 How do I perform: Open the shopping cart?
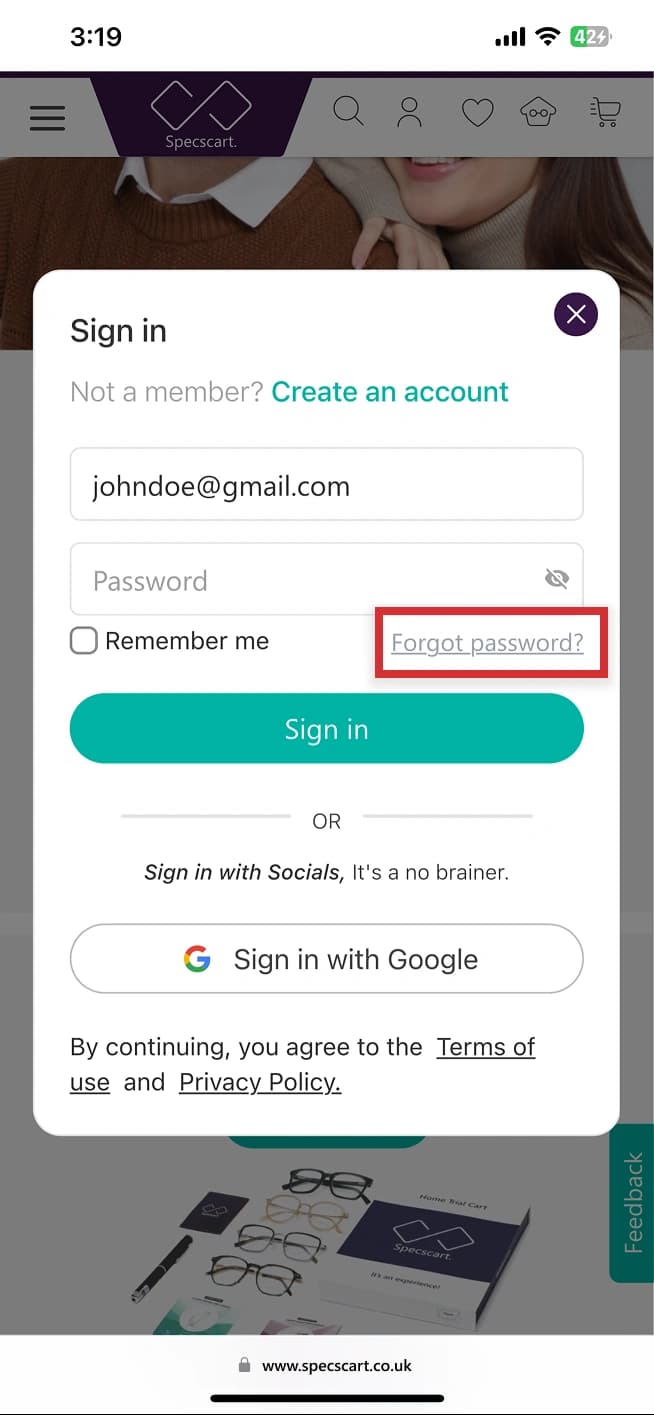click(604, 112)
